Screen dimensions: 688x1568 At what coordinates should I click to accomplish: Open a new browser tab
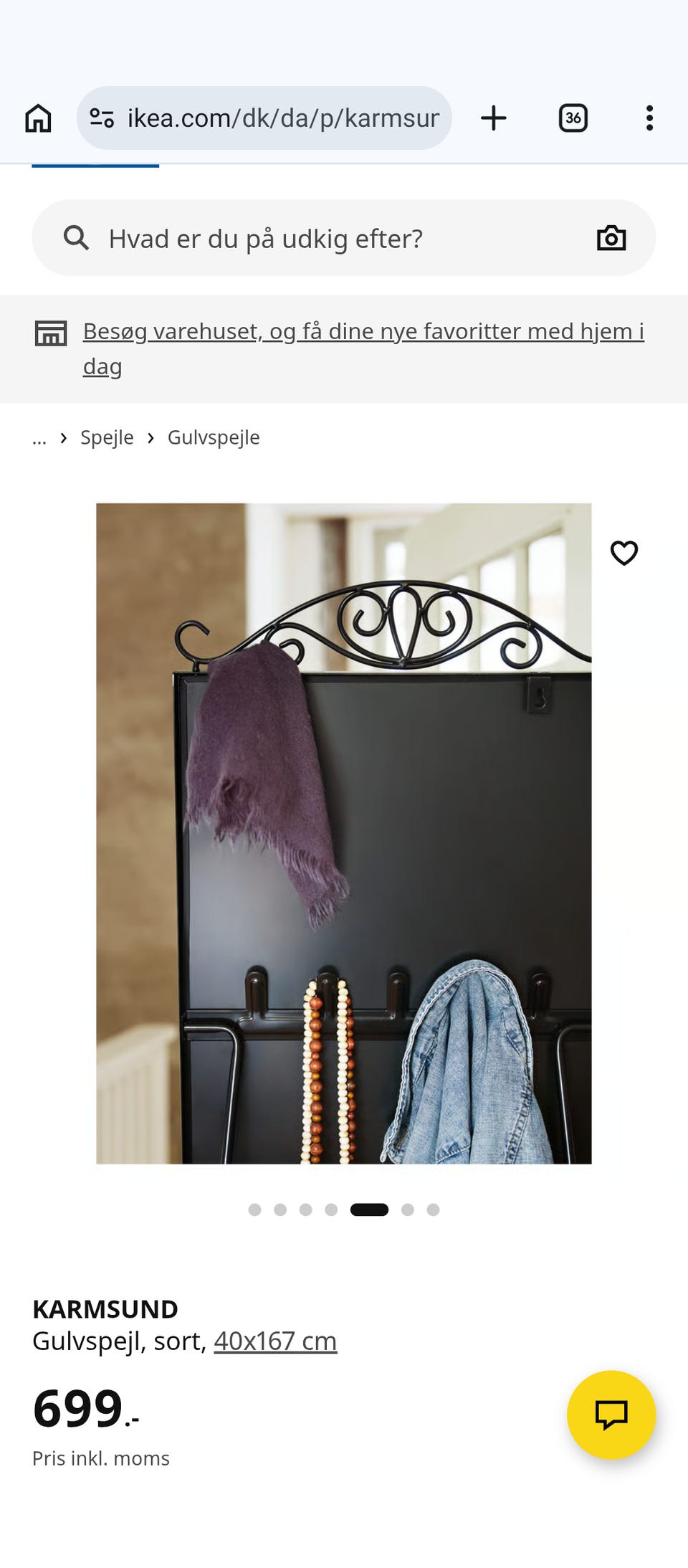tap(493, 118)
